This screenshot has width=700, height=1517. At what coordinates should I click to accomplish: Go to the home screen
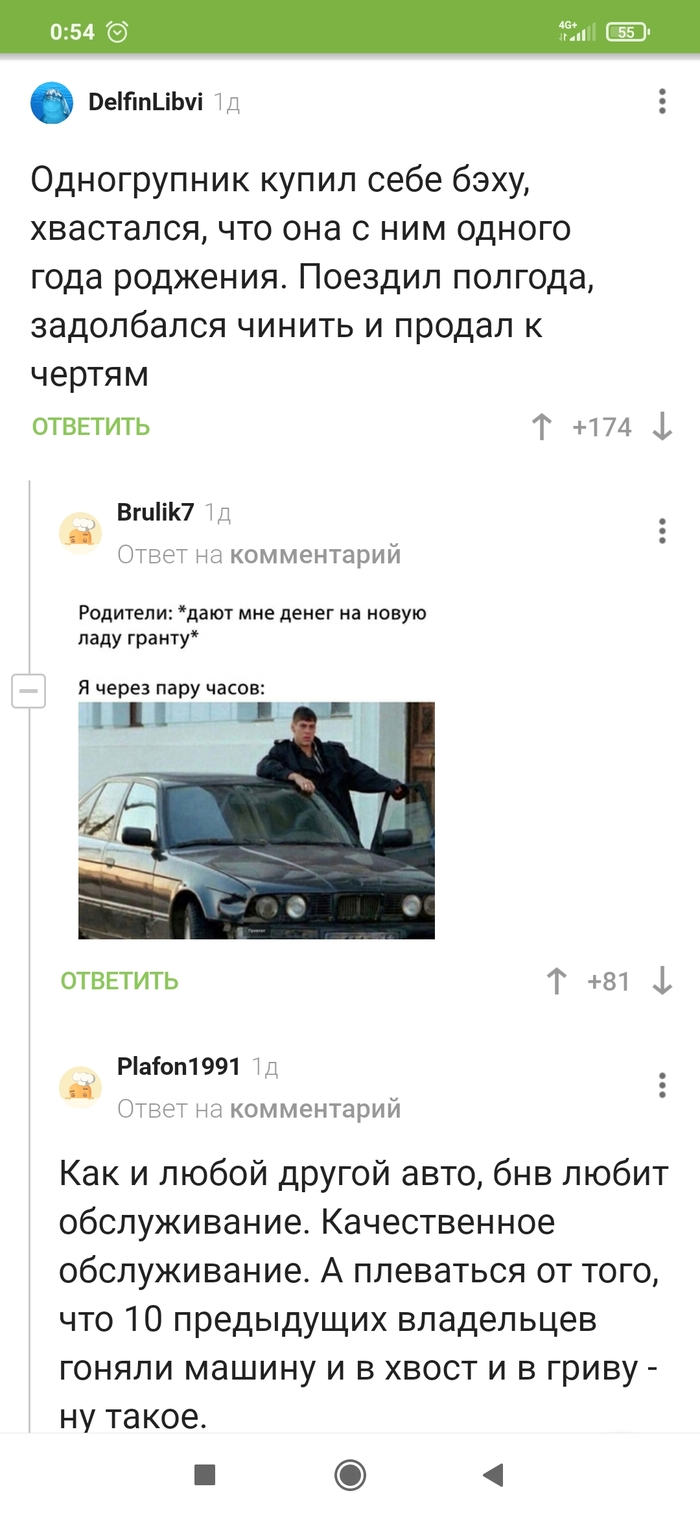tap(350, 1475)
